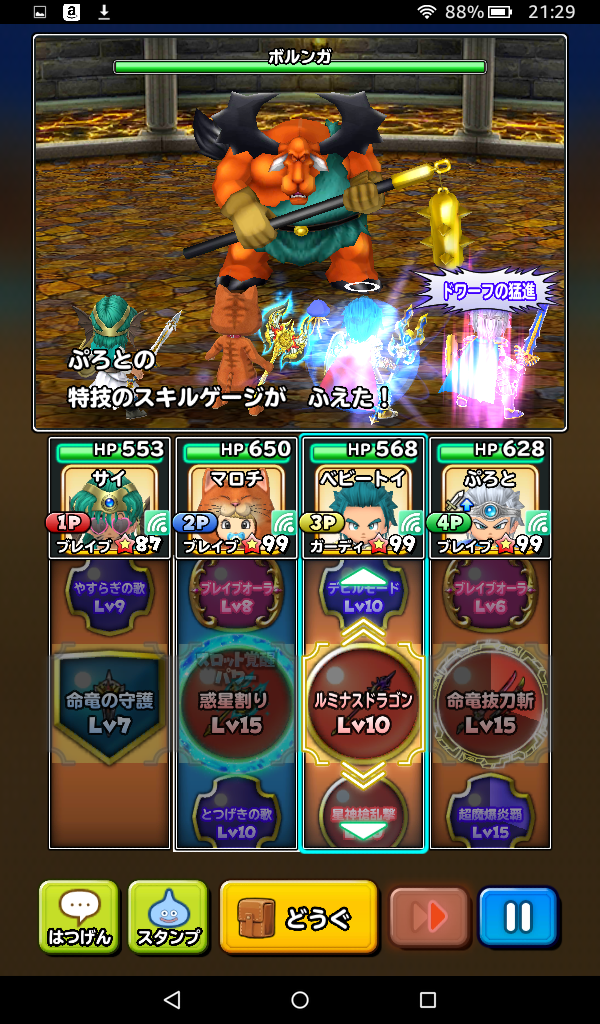Tap サイ's 1P character card

click(110, 498)
